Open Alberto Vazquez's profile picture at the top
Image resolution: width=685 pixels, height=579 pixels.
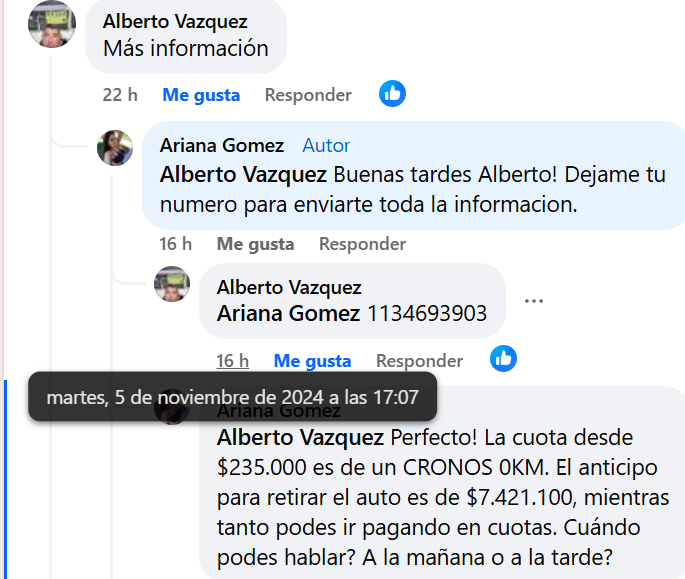point(52,24)
